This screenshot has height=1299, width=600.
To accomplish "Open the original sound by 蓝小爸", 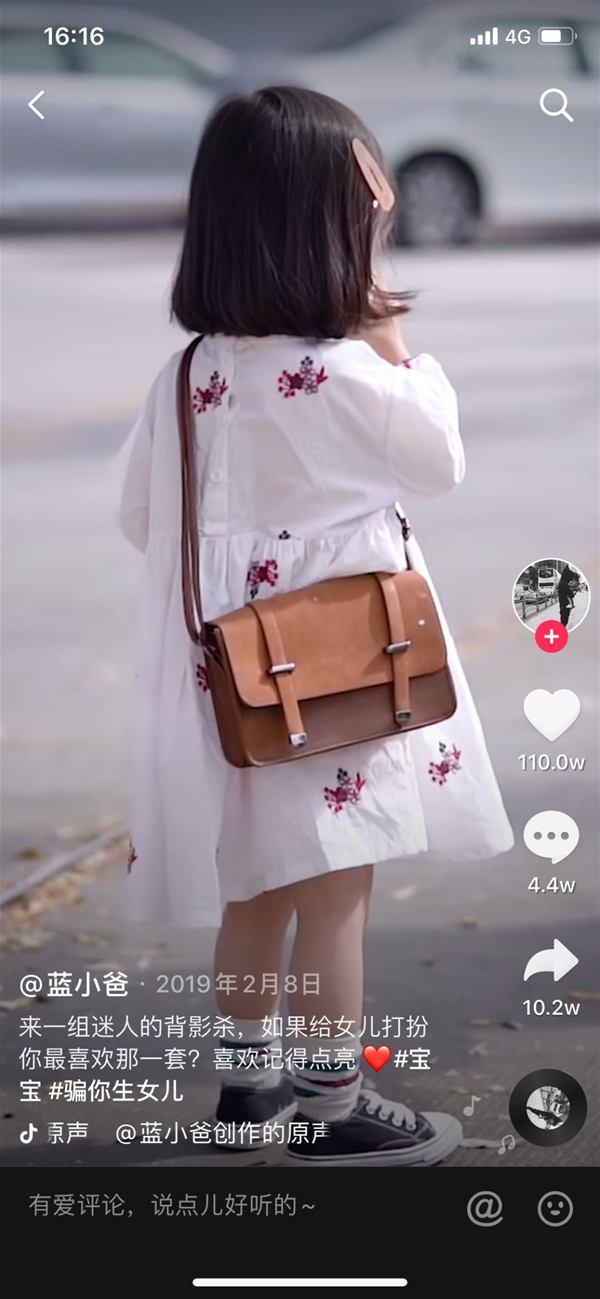I will (x=222, y=1133).
